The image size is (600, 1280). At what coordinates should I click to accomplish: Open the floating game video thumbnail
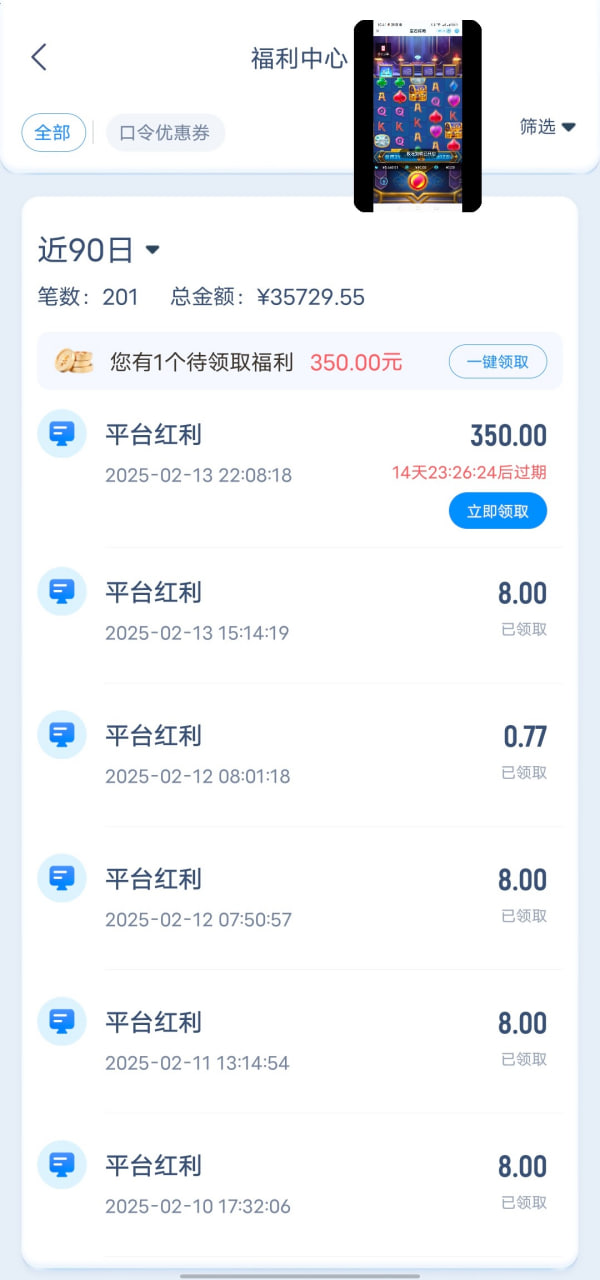click(418, 116)
